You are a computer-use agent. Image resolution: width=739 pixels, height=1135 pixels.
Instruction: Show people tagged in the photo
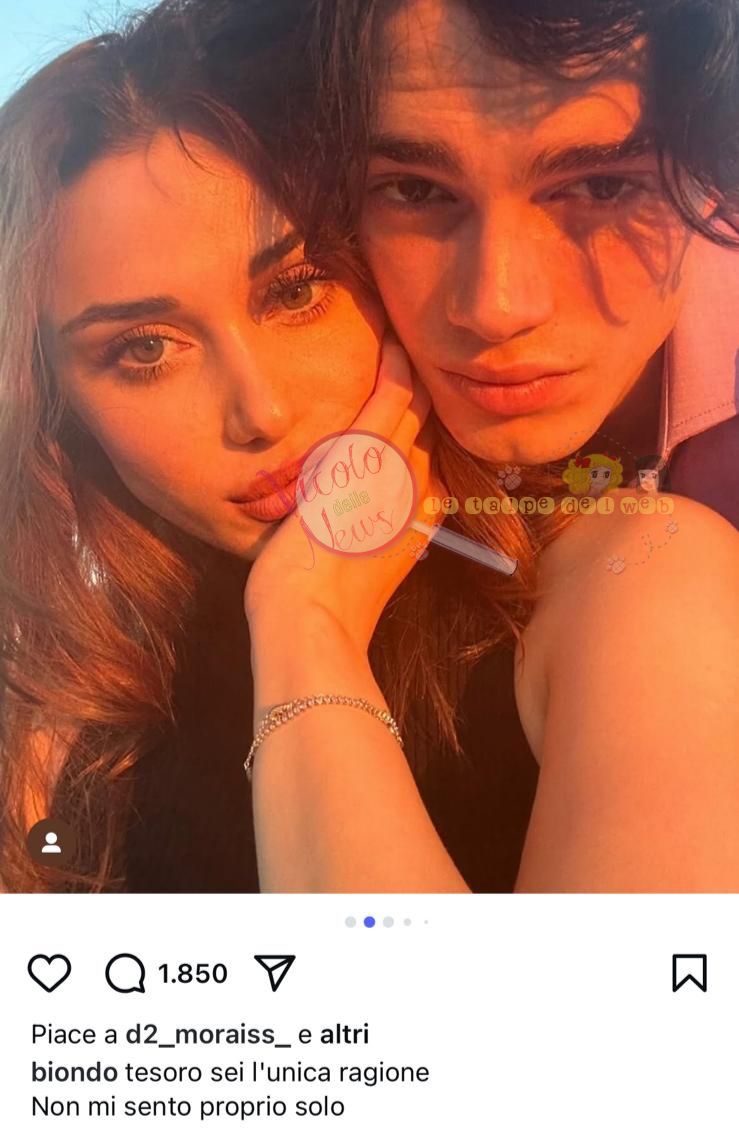[x=50, y=842]
